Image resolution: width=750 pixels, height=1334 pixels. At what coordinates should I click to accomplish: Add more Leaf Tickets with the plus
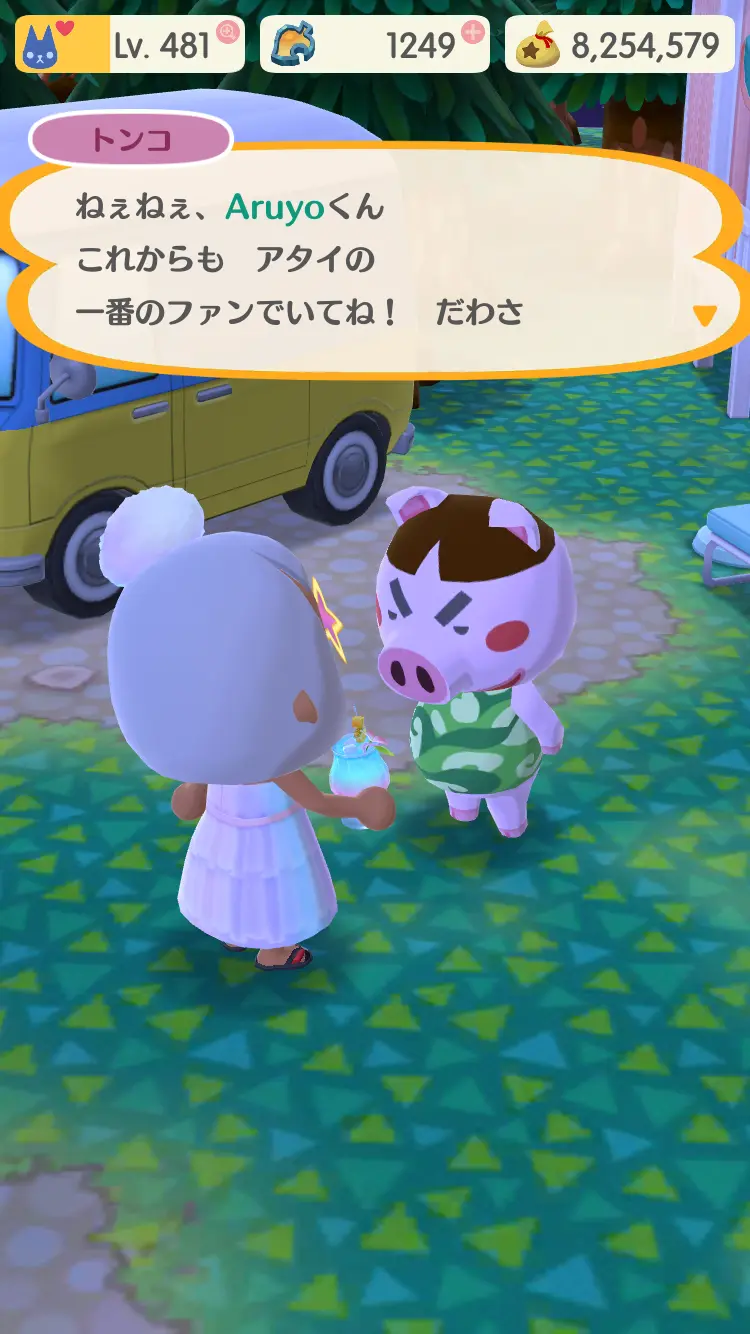pos(472,33)
